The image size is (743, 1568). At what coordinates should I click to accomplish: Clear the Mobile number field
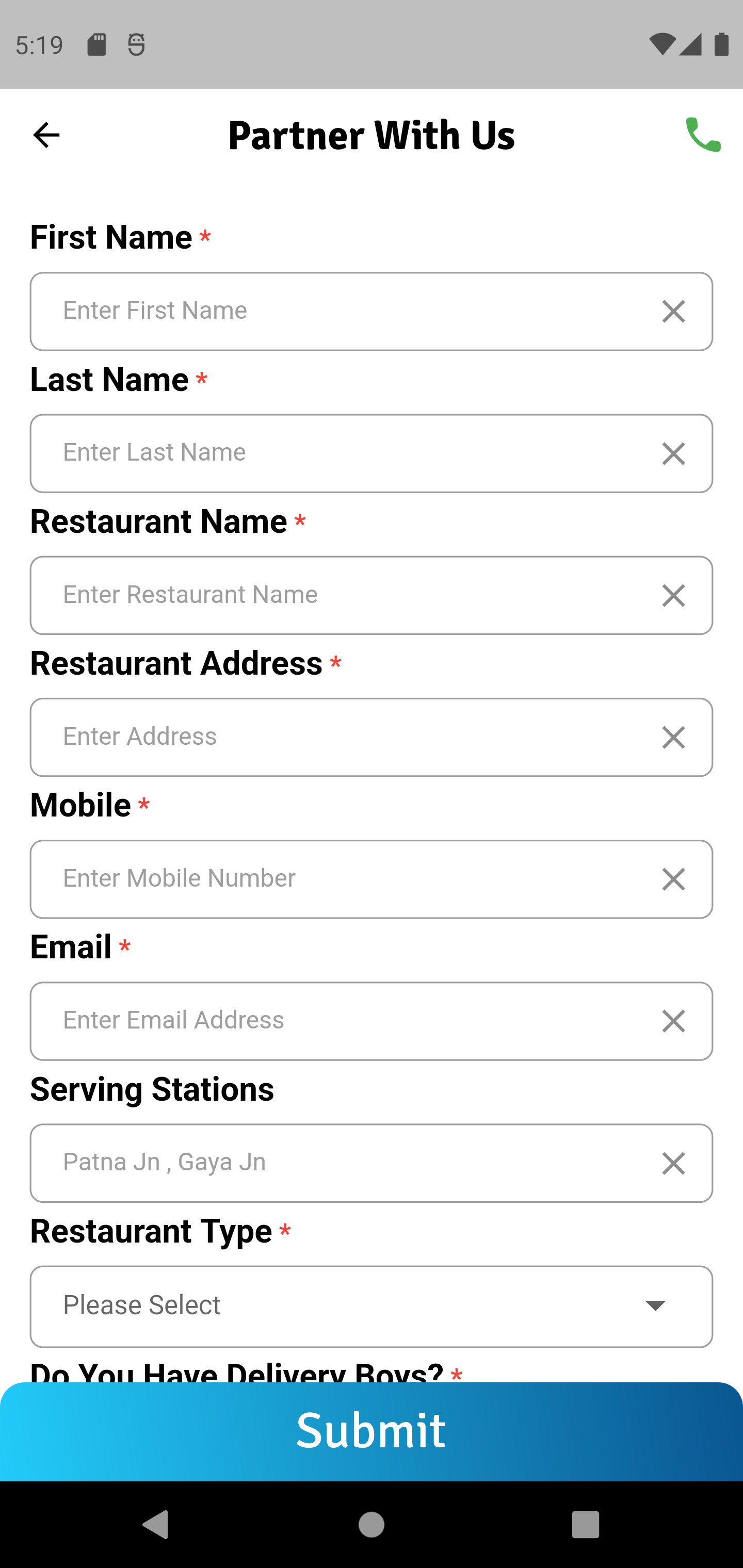click(673, 879)
